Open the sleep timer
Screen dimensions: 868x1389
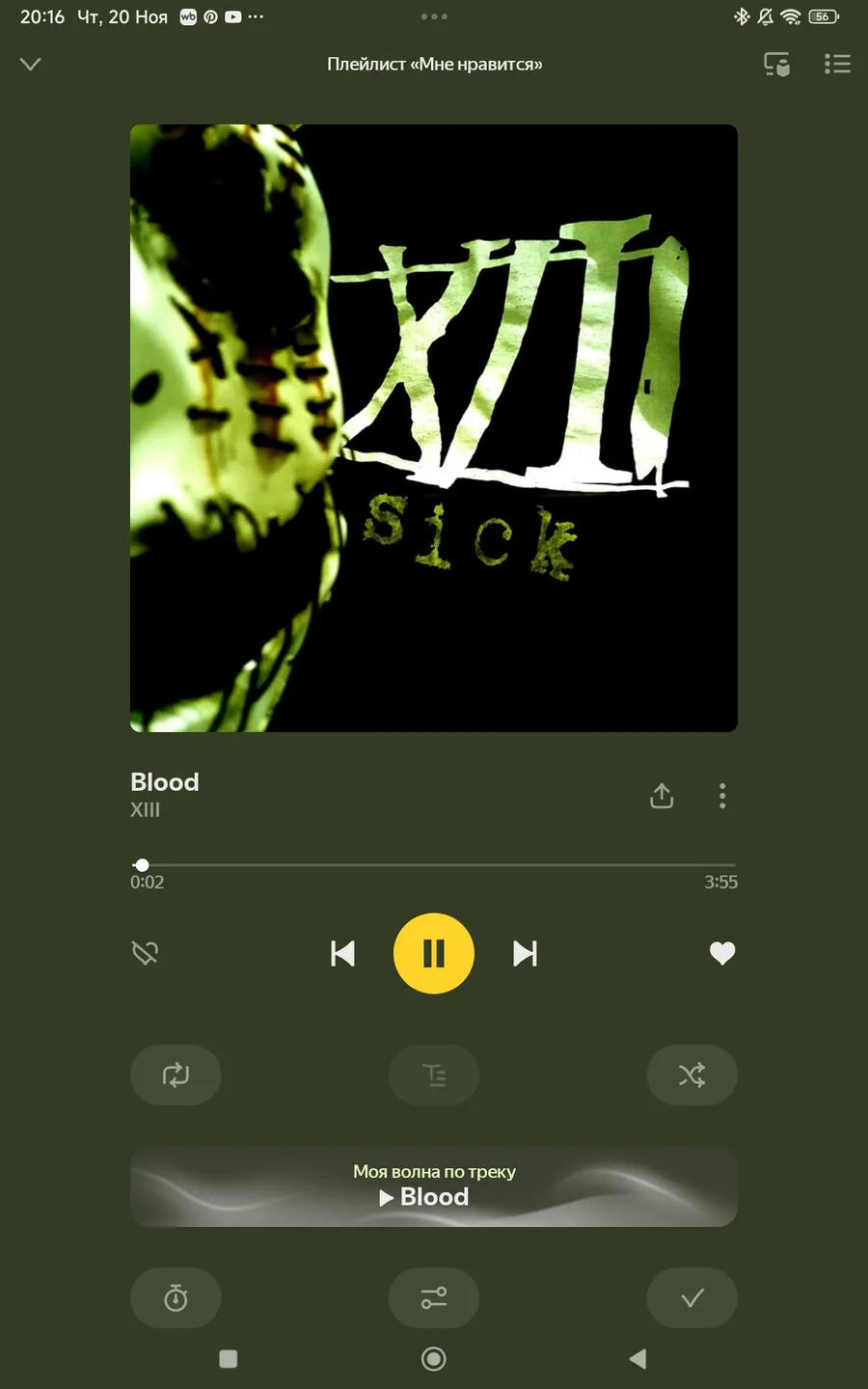[176, 1298]
